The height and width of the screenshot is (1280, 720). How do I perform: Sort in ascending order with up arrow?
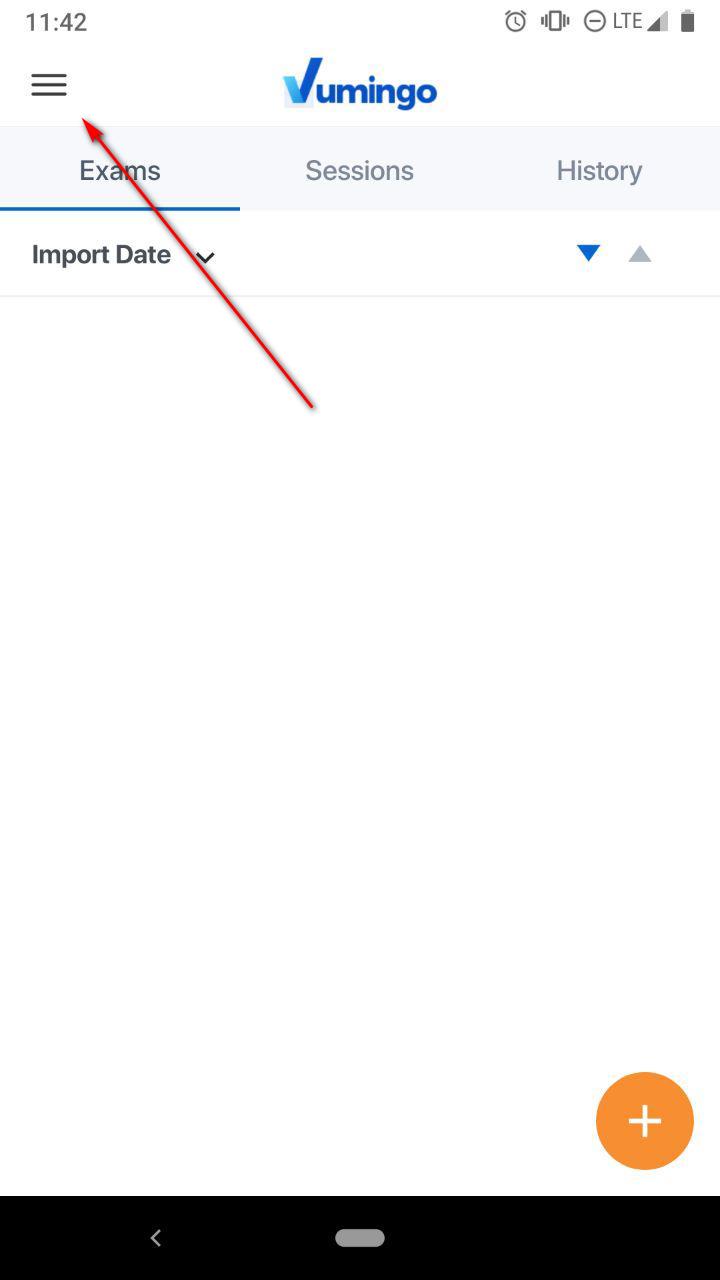point(640,255)
